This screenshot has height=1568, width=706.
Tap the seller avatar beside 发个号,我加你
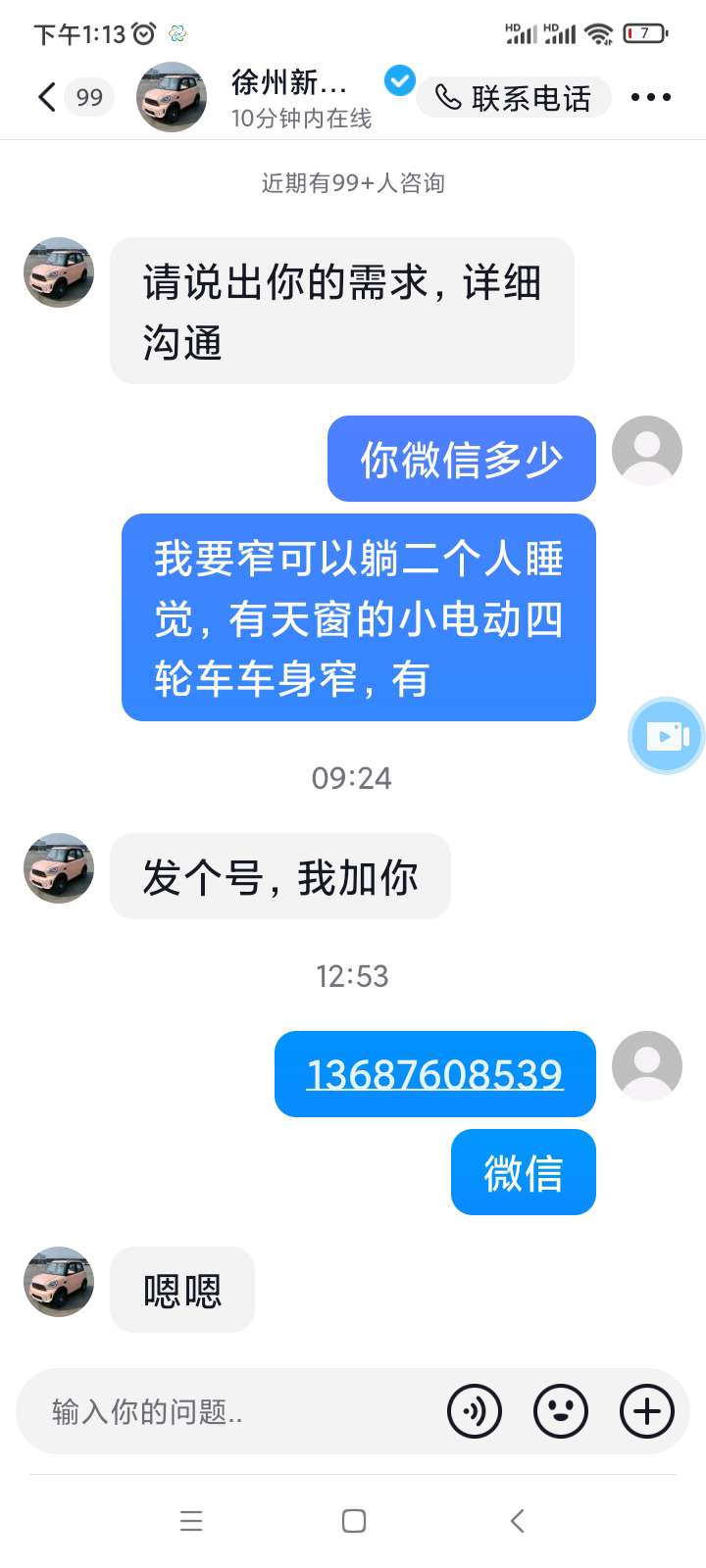[59, 868]
